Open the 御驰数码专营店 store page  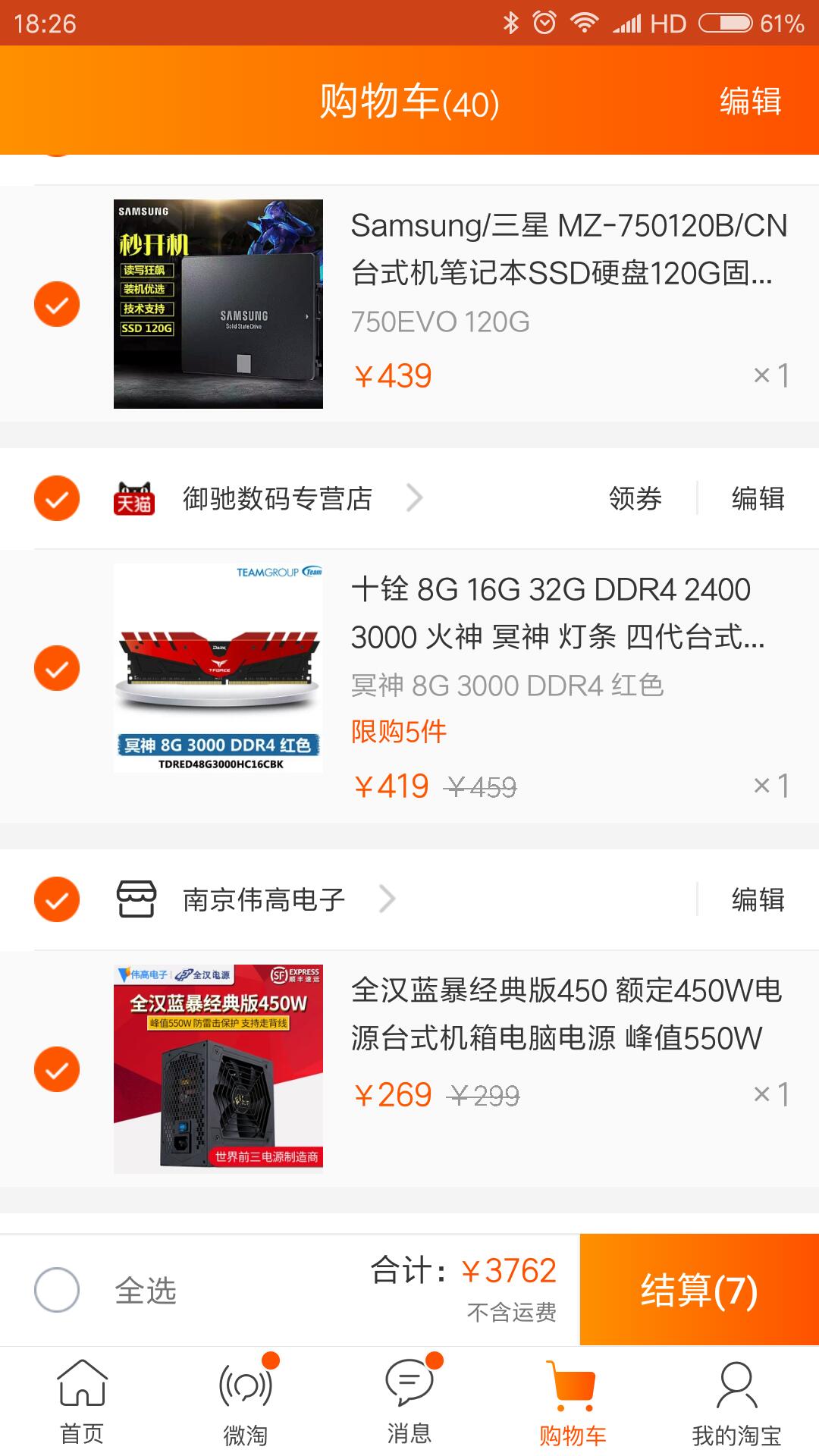[278, 498]
